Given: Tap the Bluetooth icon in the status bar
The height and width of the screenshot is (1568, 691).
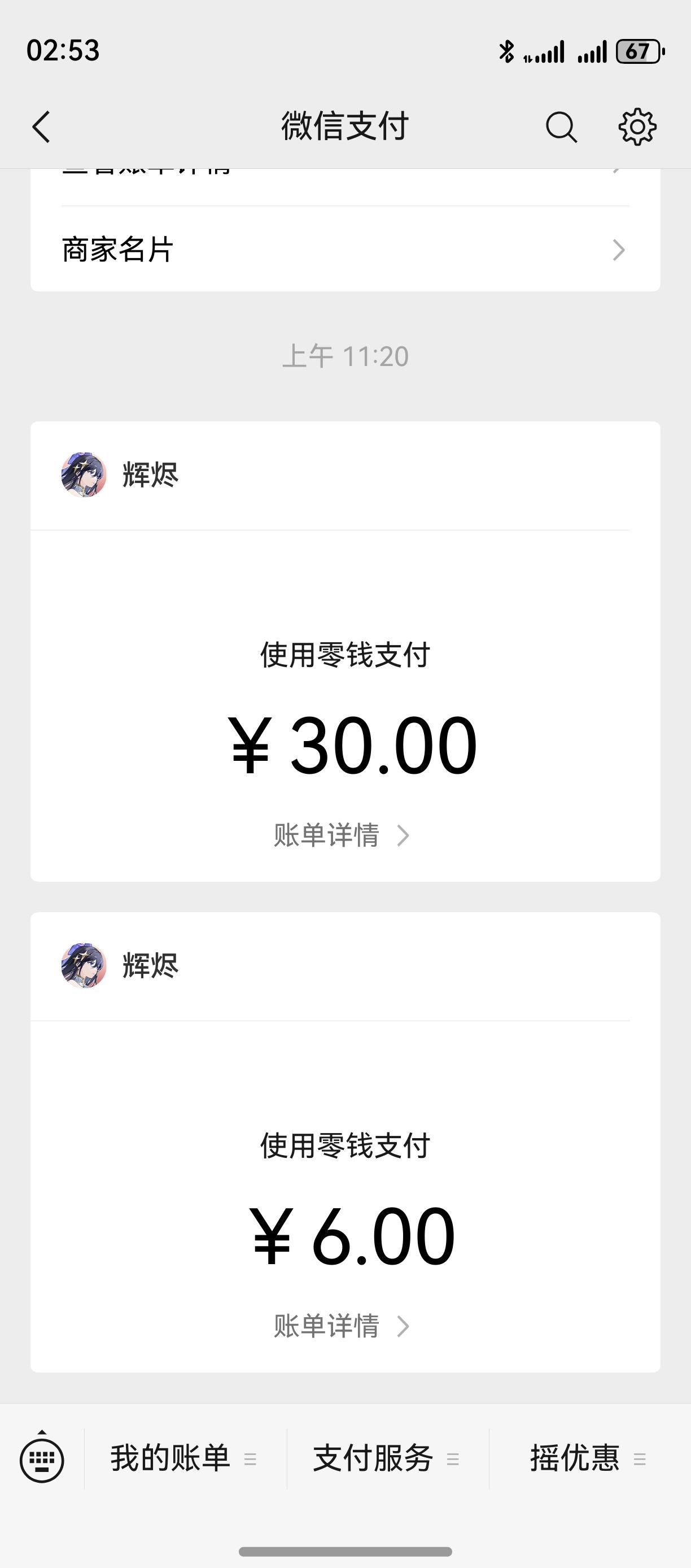Looking at the screenshot, I should 506,52.
